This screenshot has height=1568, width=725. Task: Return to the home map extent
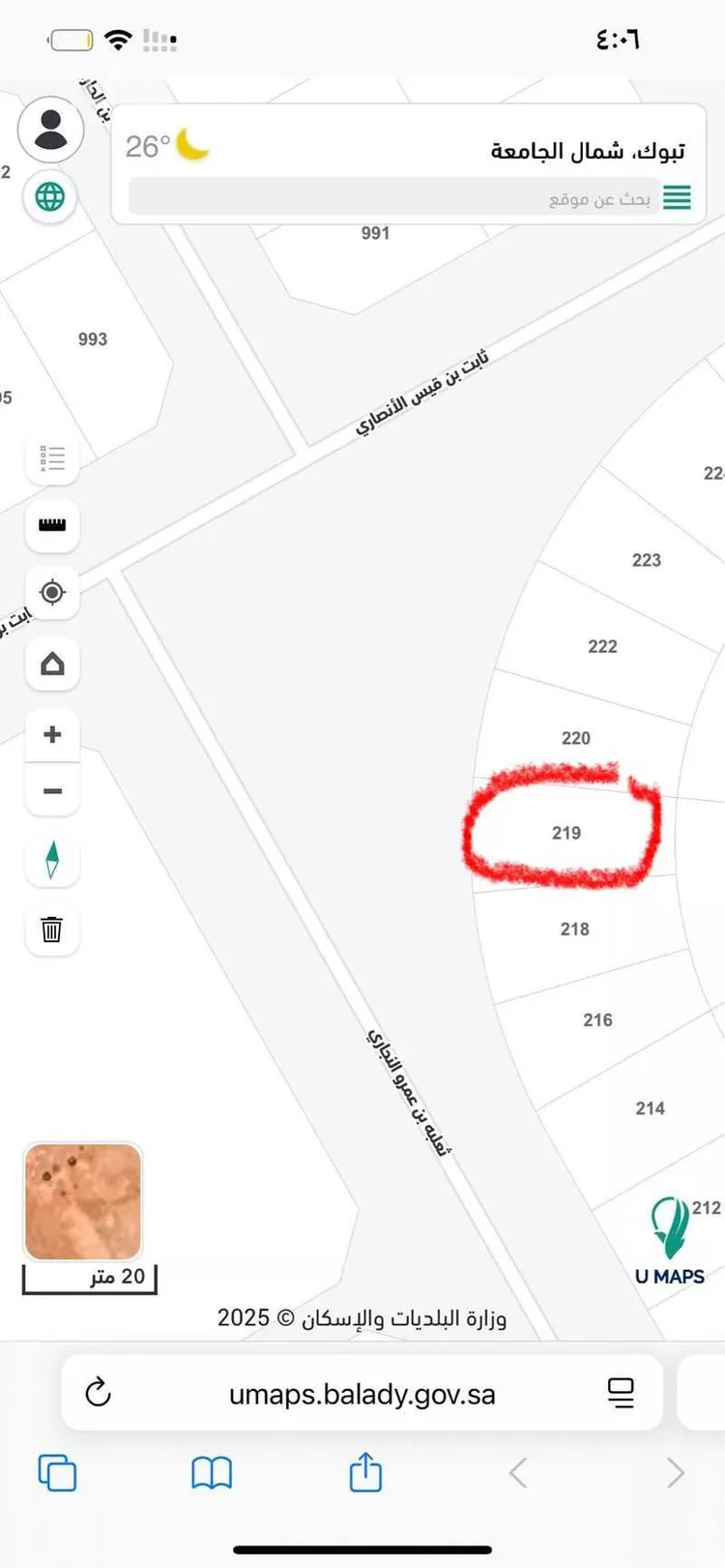[x=52, y=664]
